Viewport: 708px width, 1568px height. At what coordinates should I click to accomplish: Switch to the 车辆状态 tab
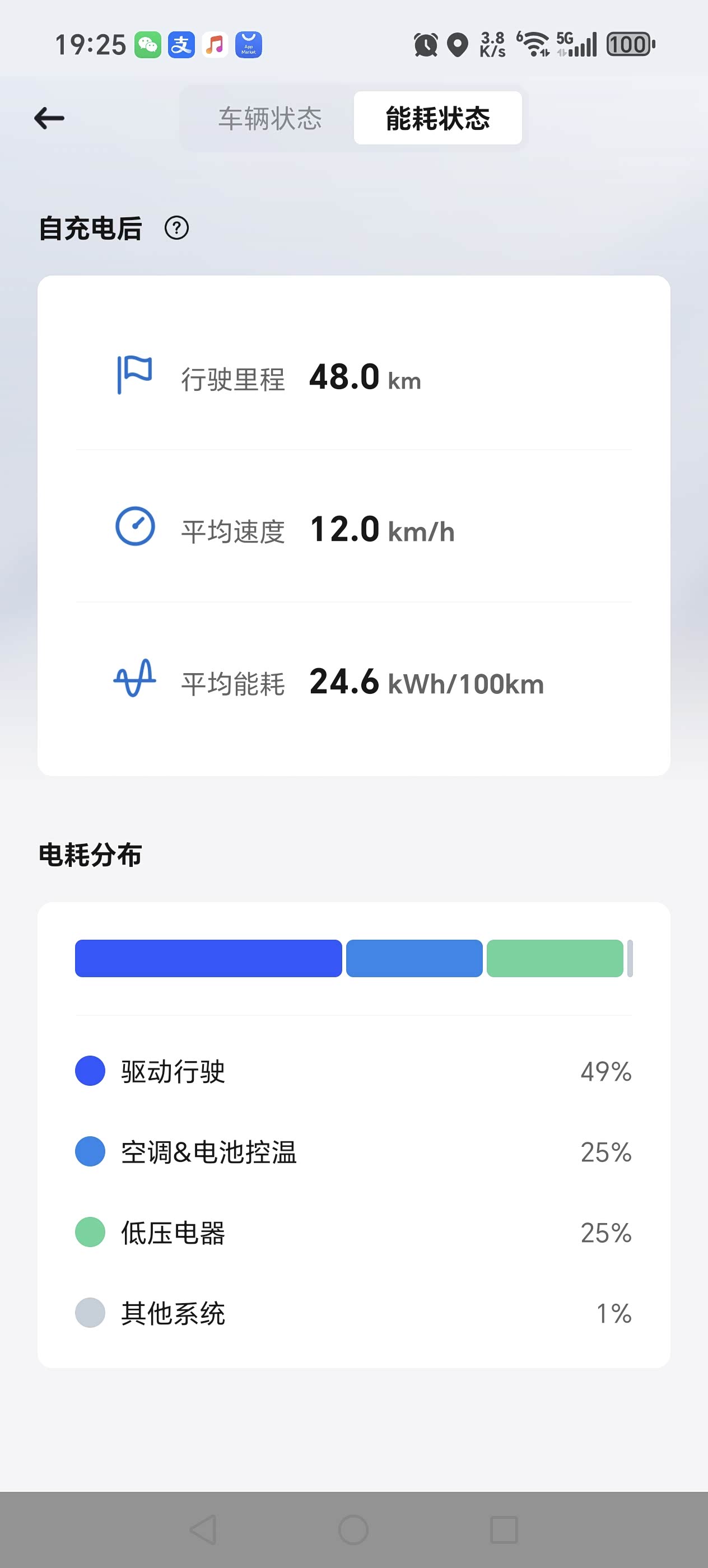point(269,118)
